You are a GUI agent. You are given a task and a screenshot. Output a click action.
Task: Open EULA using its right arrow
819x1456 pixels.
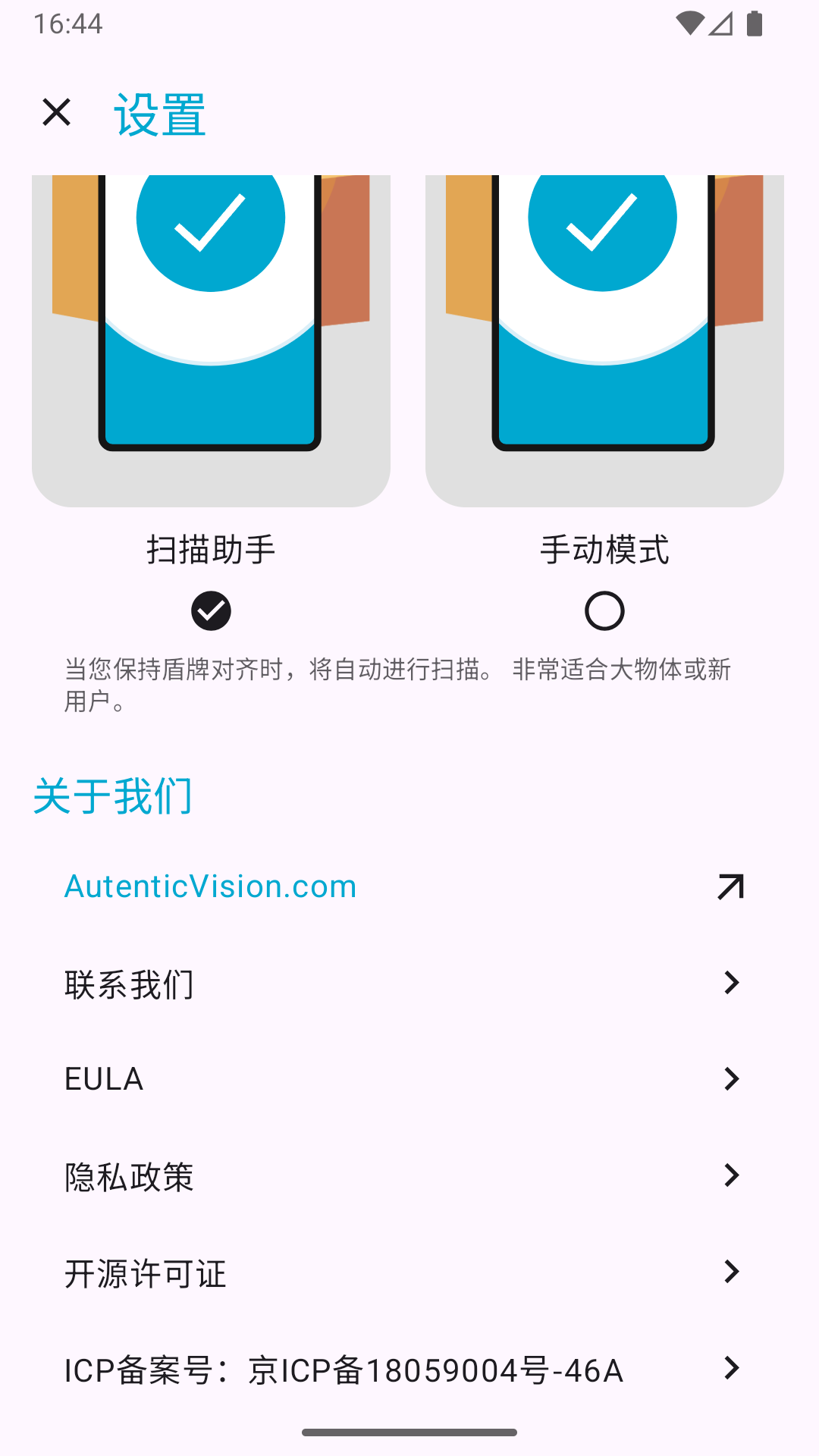point(730,1078)
